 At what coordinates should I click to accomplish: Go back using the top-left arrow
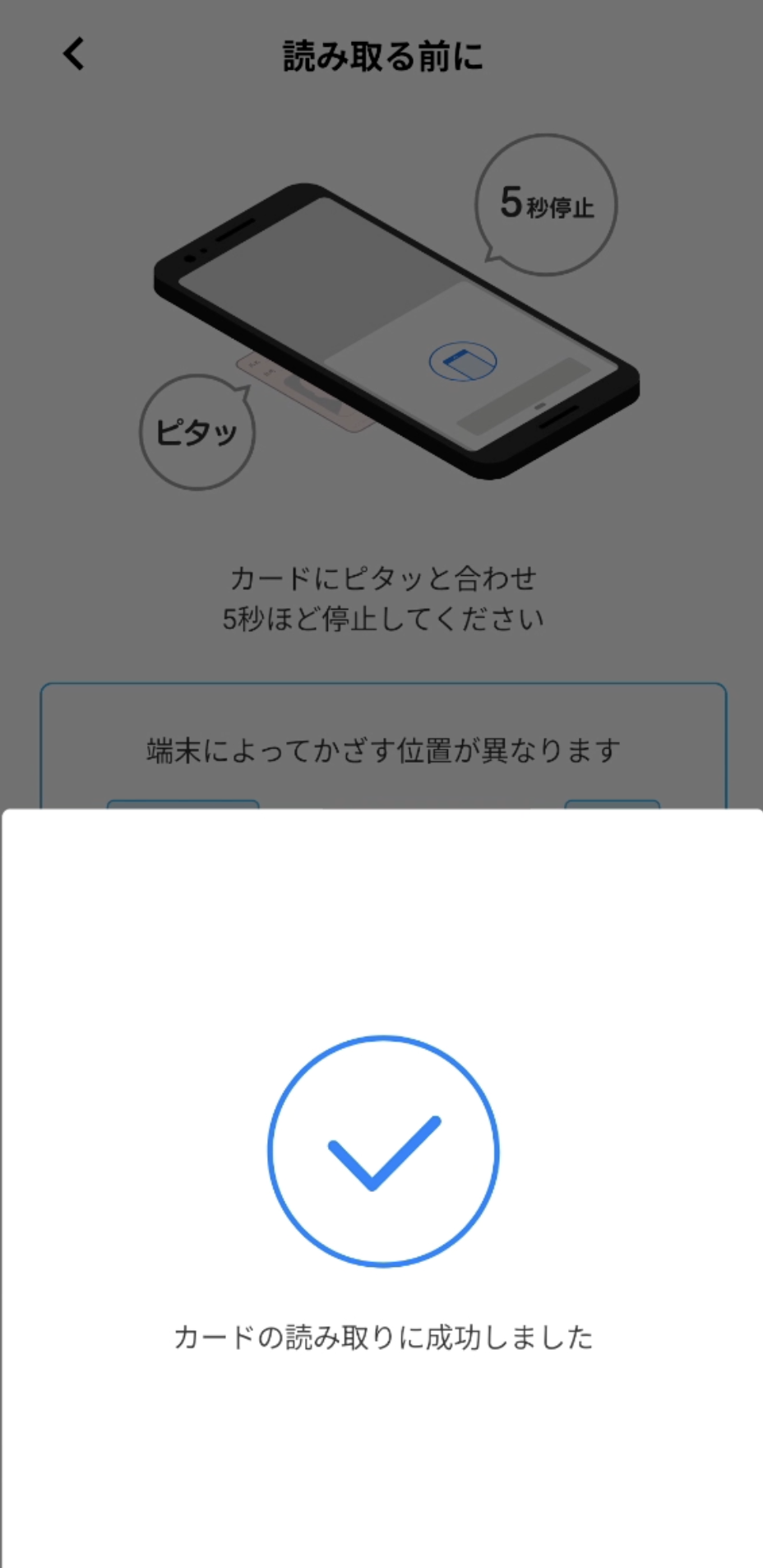point(74,54)
